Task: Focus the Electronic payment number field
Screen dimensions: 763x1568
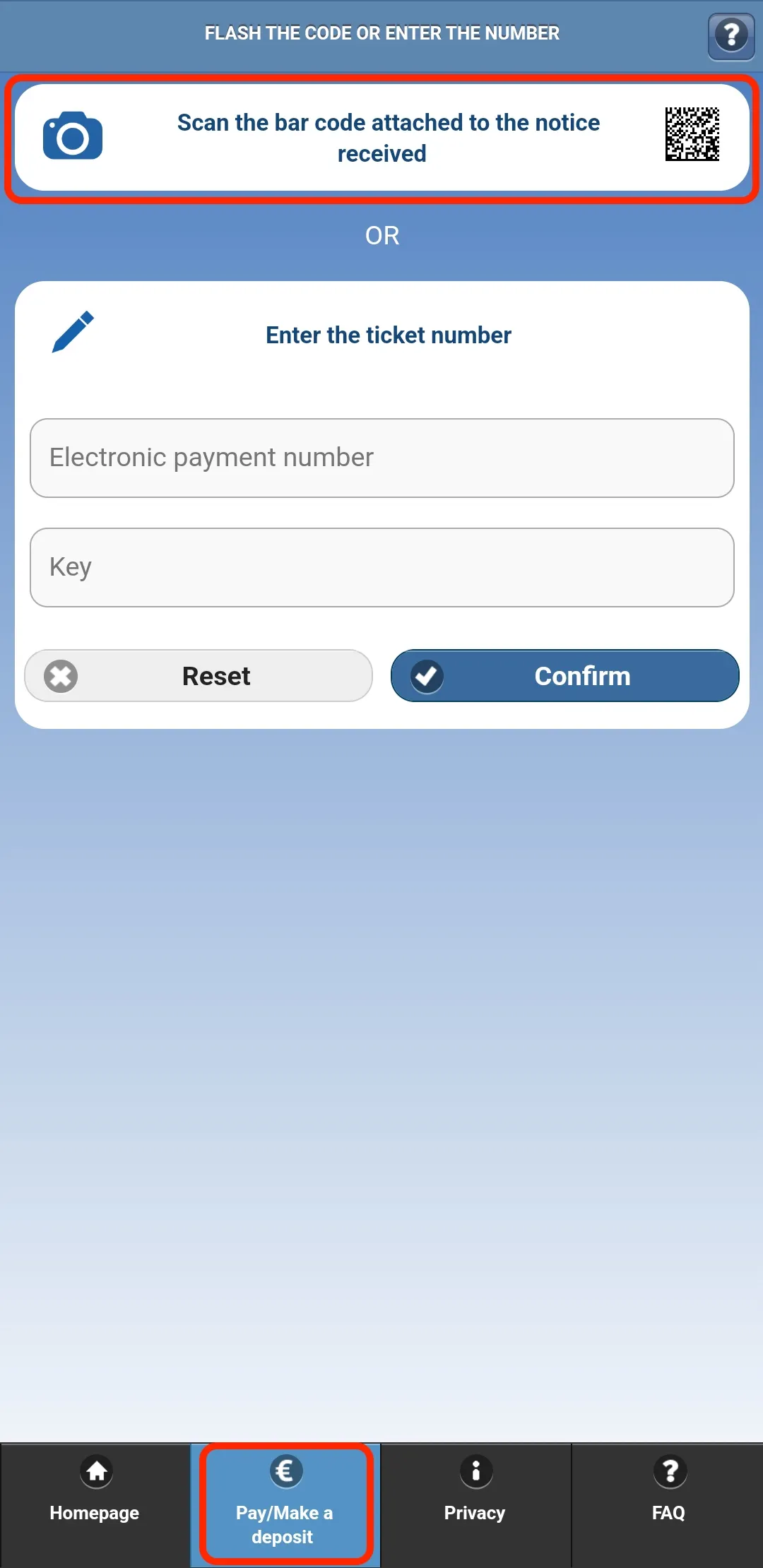Action: point(381,458)
